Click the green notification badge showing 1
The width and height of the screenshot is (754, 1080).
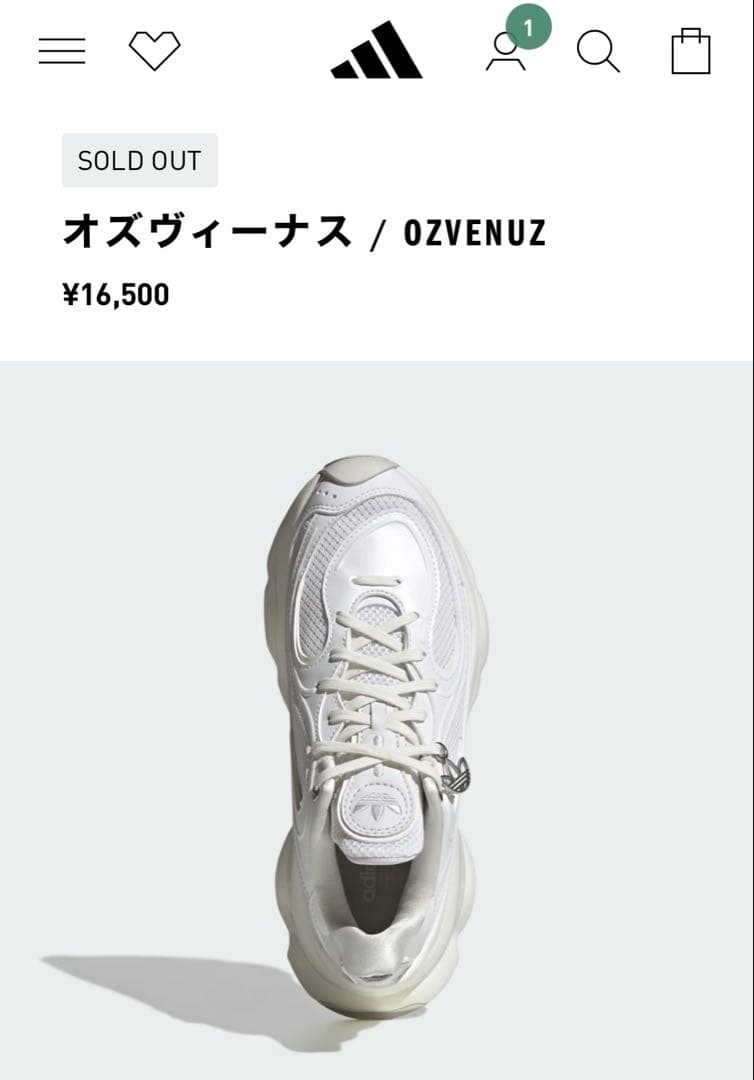tap(528, 28)
